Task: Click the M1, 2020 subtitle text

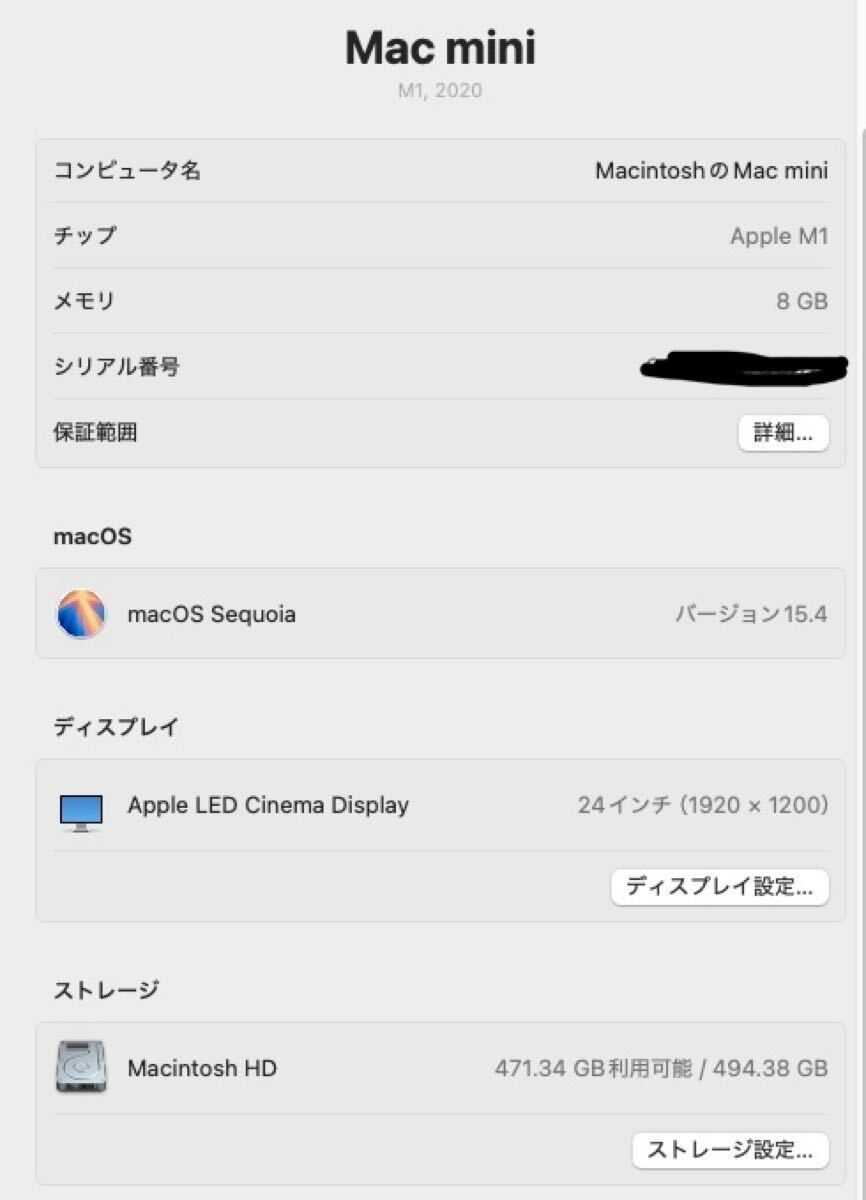Action: [x=440, y=90]
